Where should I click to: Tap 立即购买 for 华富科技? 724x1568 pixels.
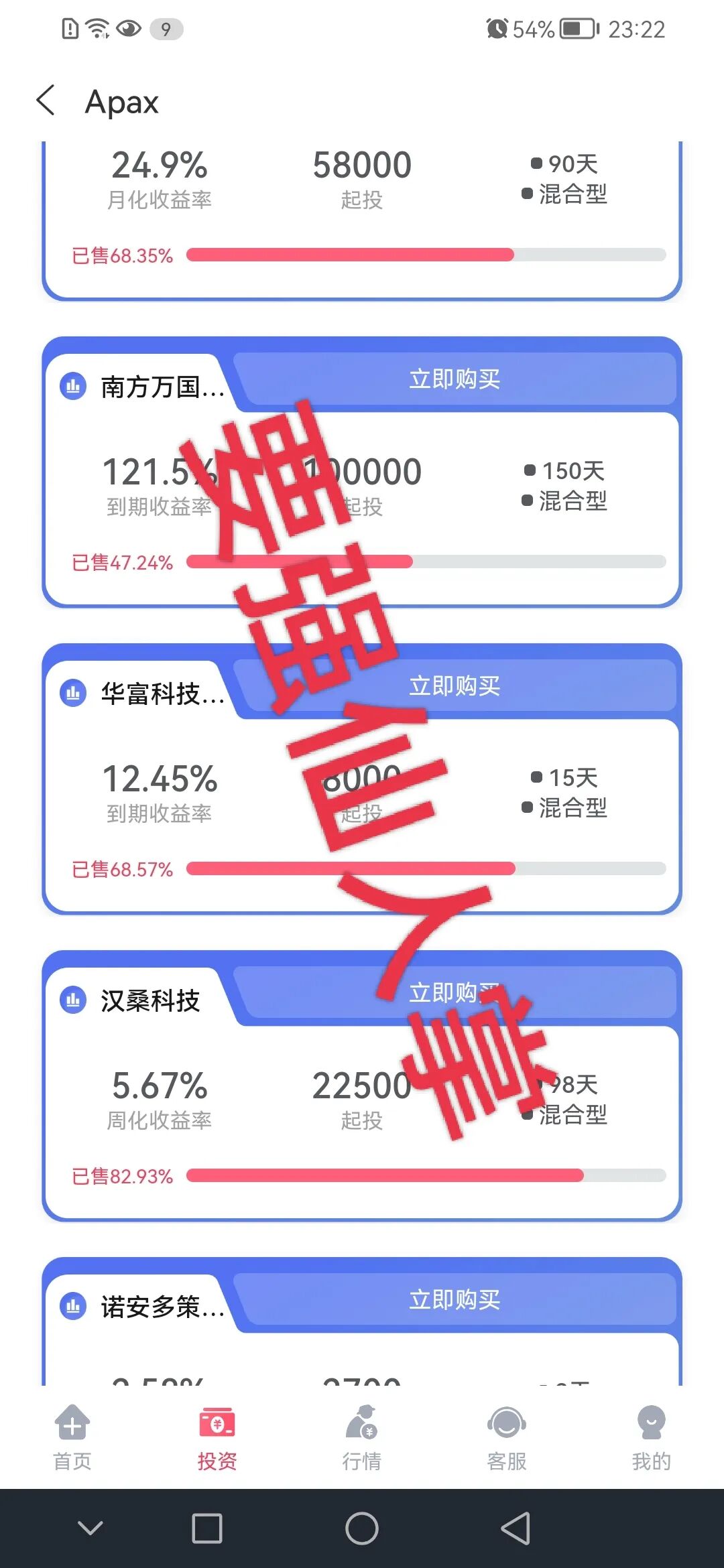pyautogui.click(x=455, y=686)
